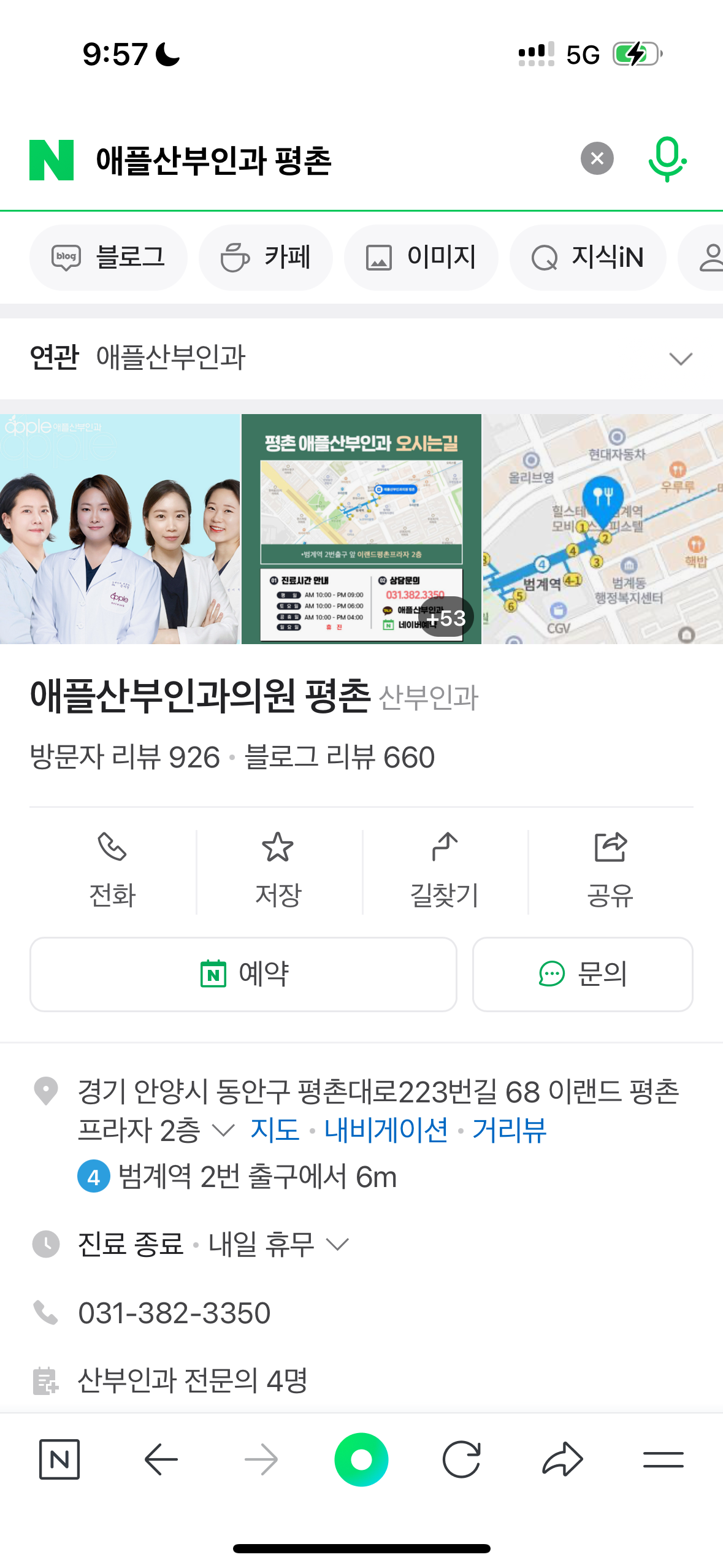Save the place with 저장 star
Screen dimensions: 723x1568
(x=278, y=871)
